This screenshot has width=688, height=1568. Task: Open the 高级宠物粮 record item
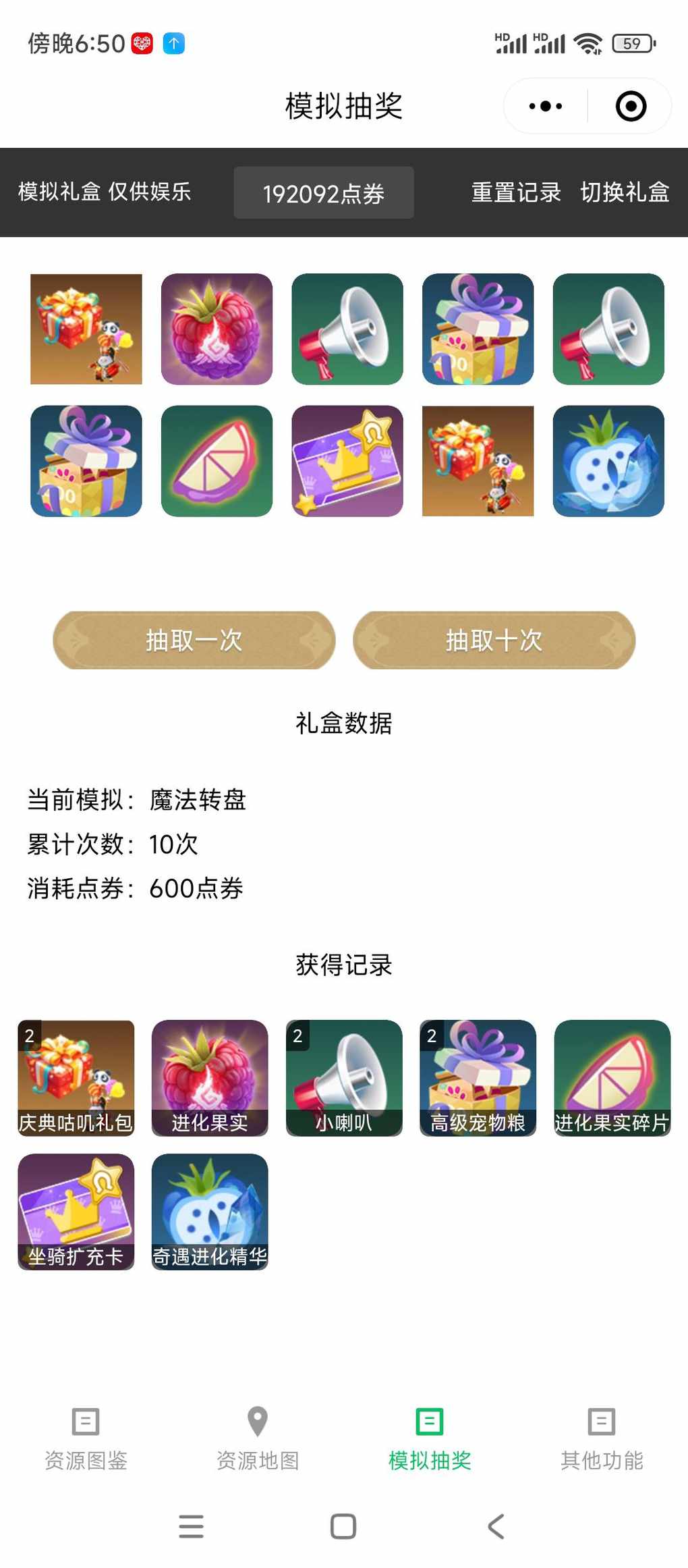tap(478, 1077)
